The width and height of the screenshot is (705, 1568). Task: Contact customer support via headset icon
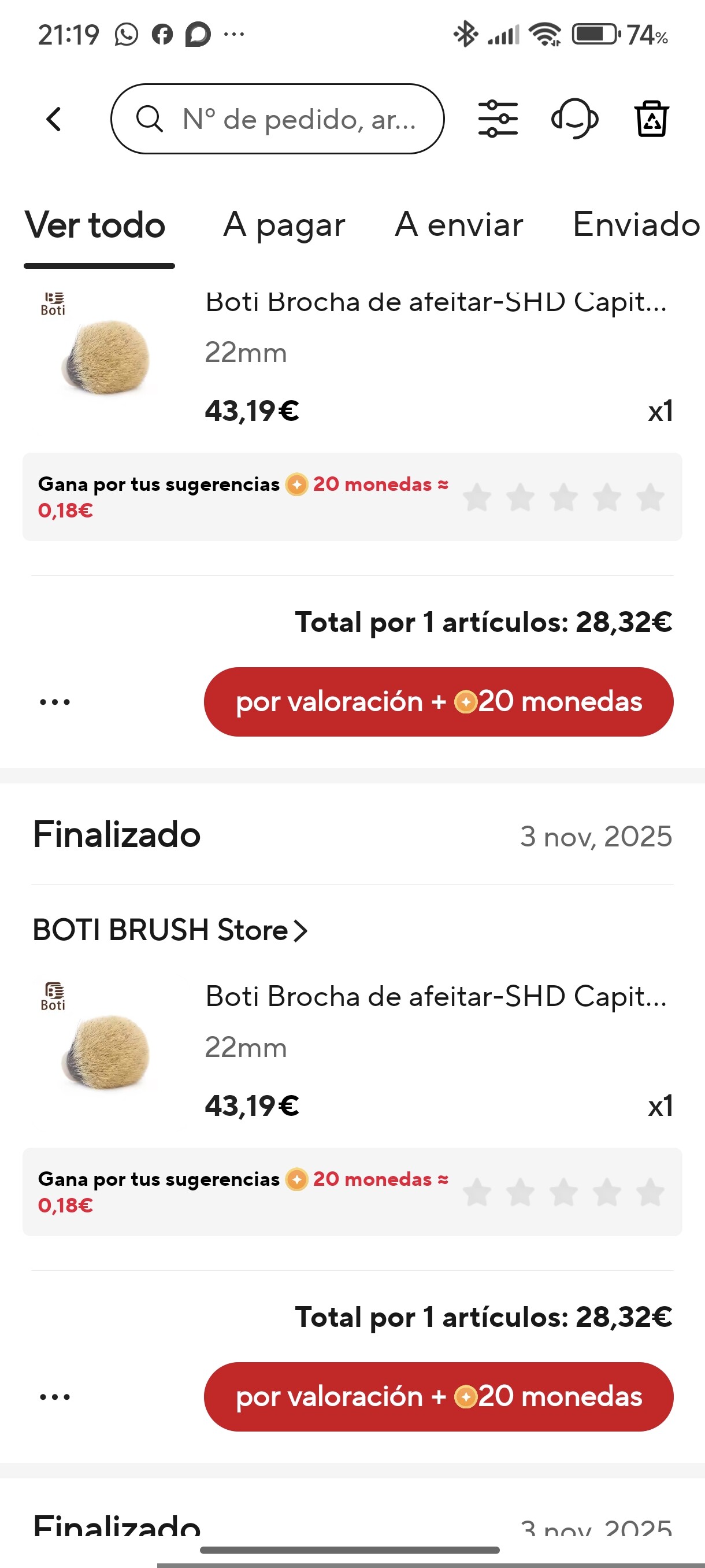574,119
